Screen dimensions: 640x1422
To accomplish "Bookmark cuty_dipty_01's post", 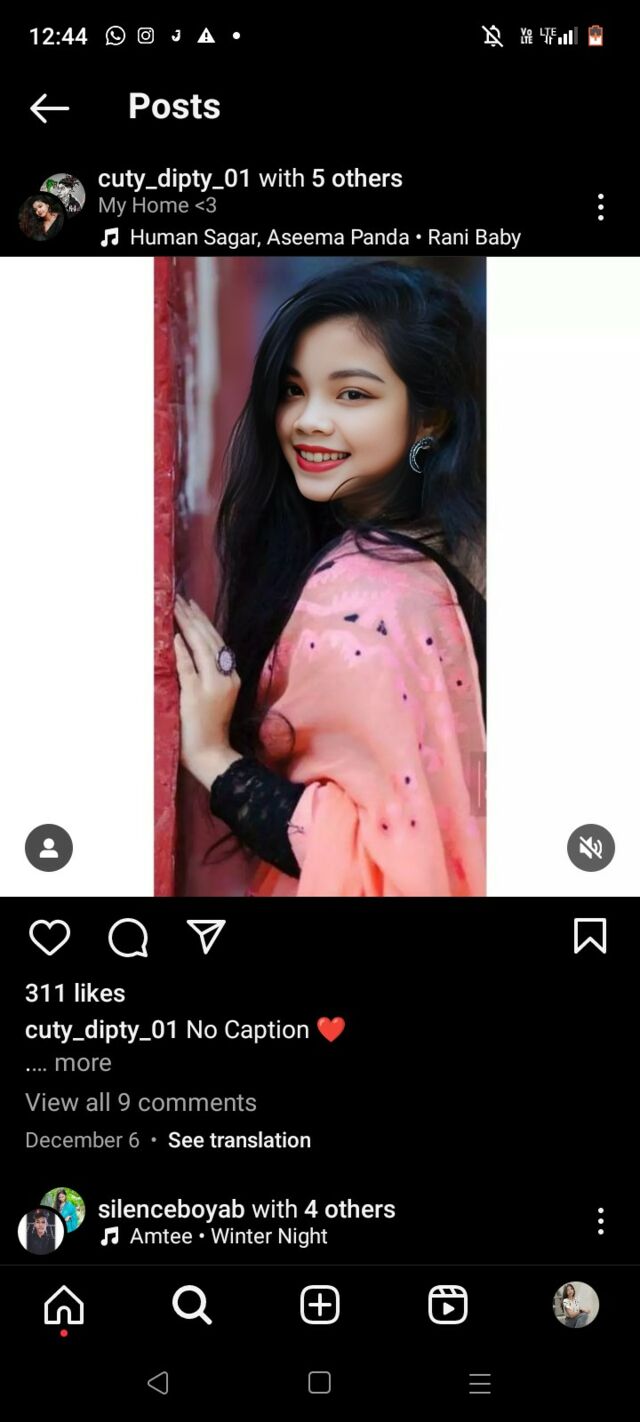I will [590, 937].
